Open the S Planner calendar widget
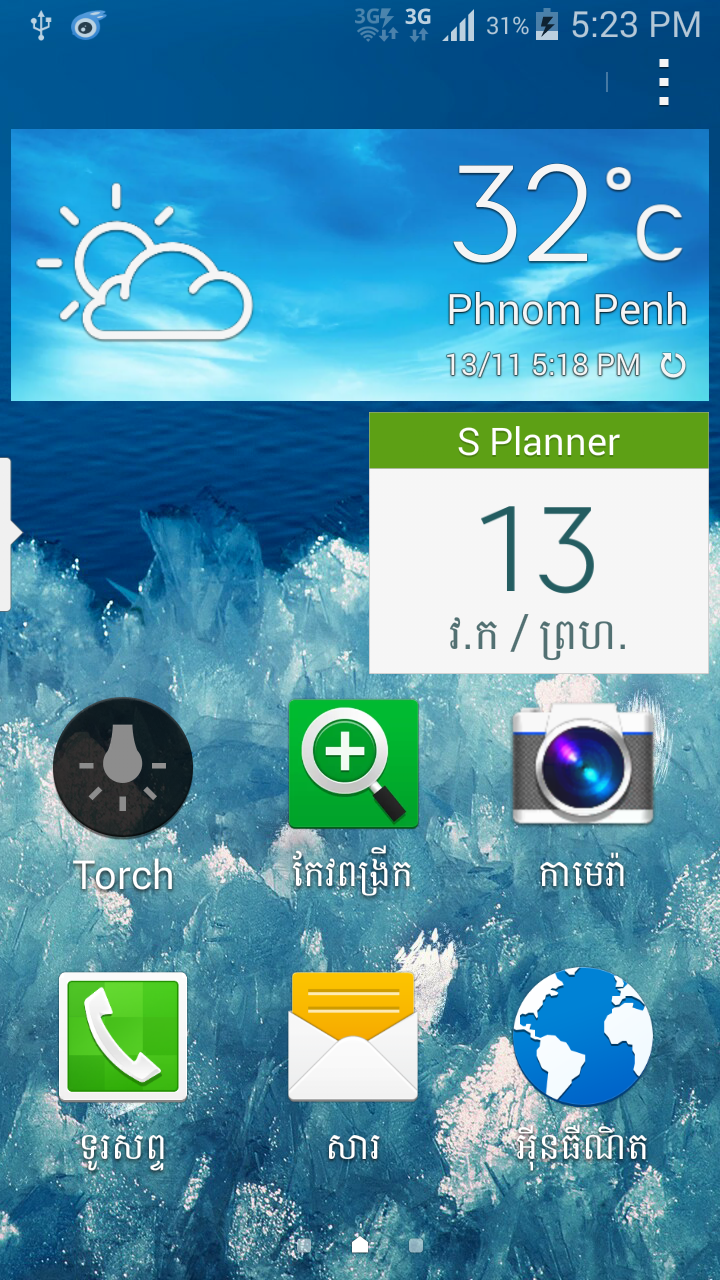This screenshot has height=1280, width=720. click(539, 543)
